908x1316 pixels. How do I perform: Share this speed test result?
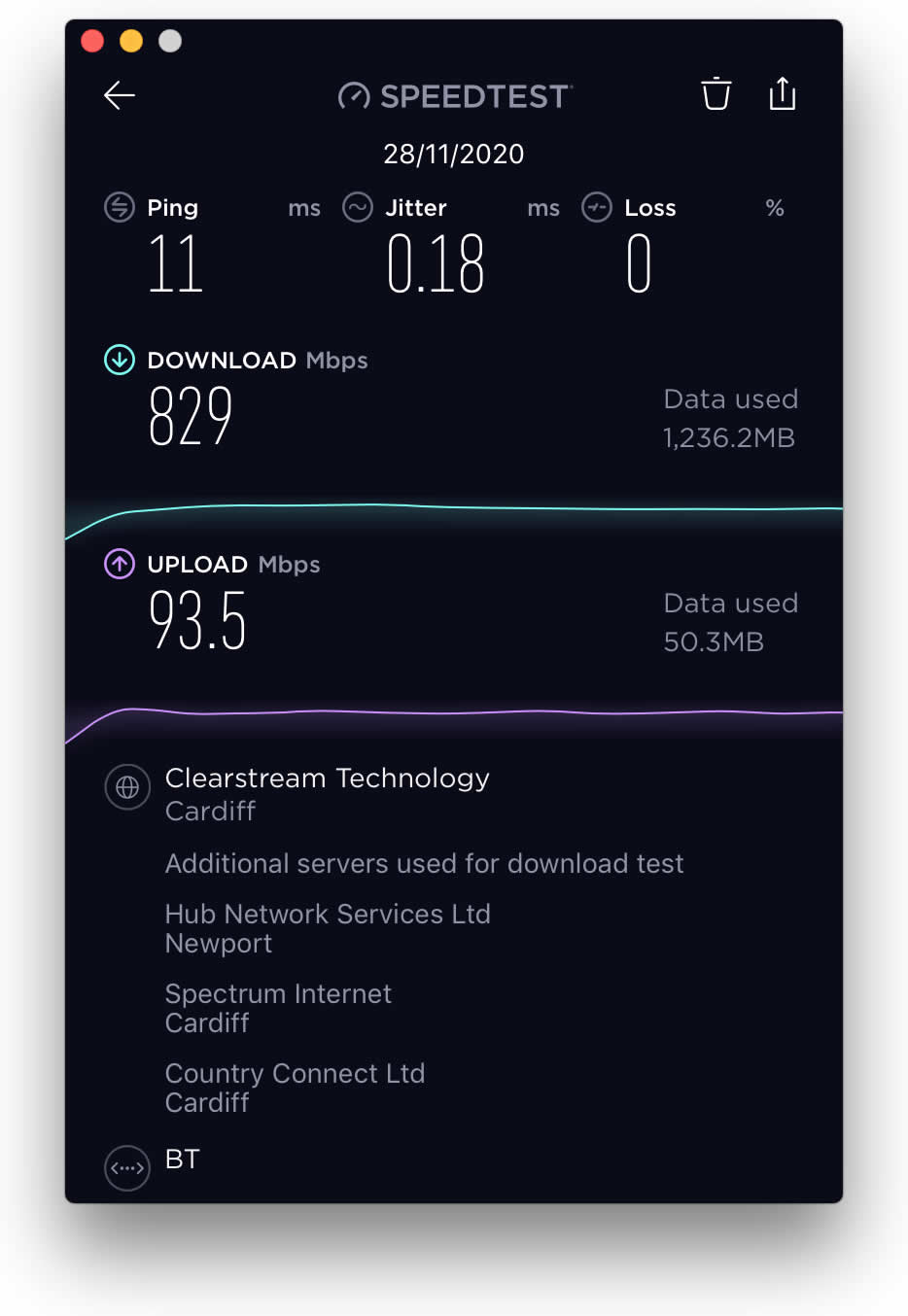click(x=783, y=93)
